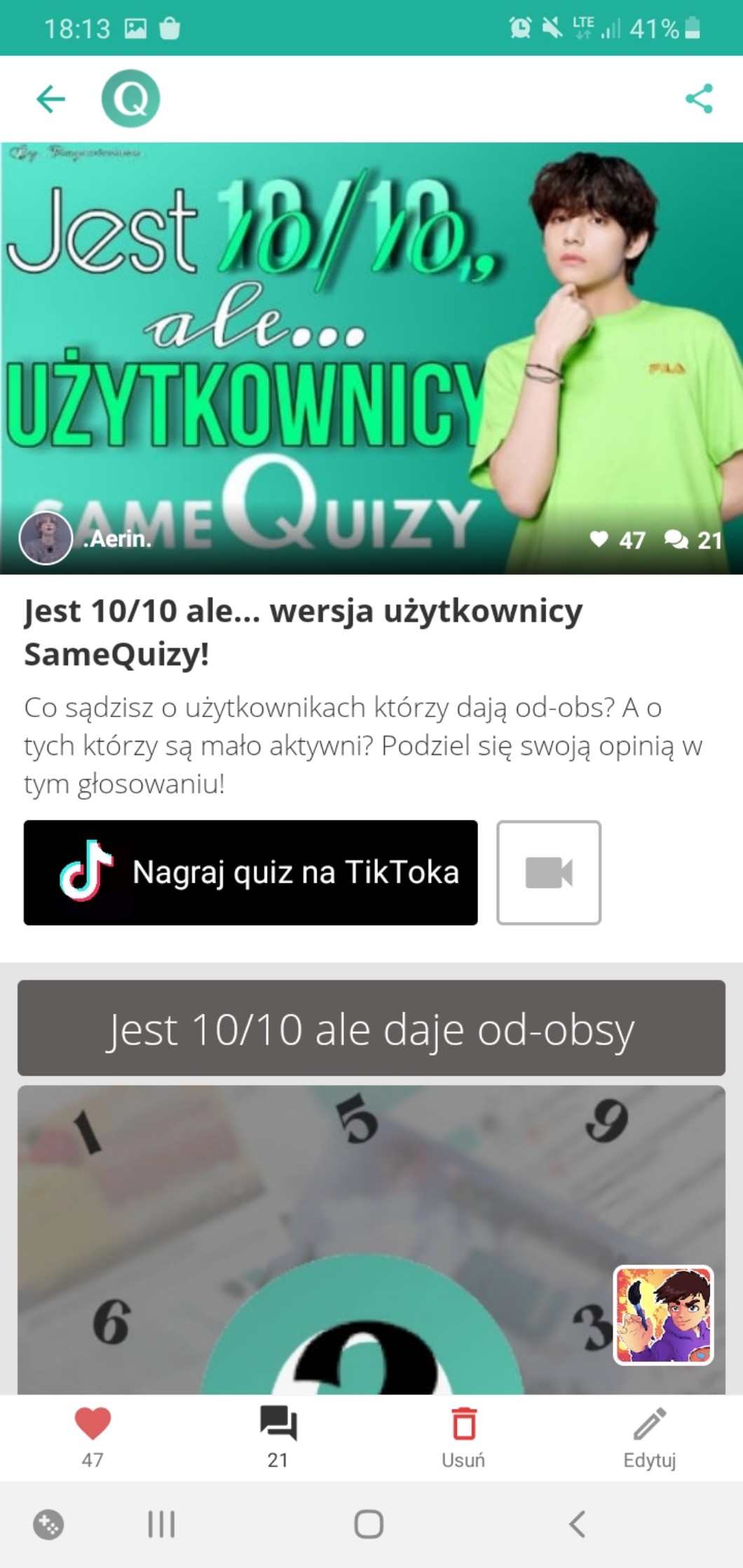Open the floating game avatar tile
The image size is (743, 1568).
click(x=663, y=1315)
